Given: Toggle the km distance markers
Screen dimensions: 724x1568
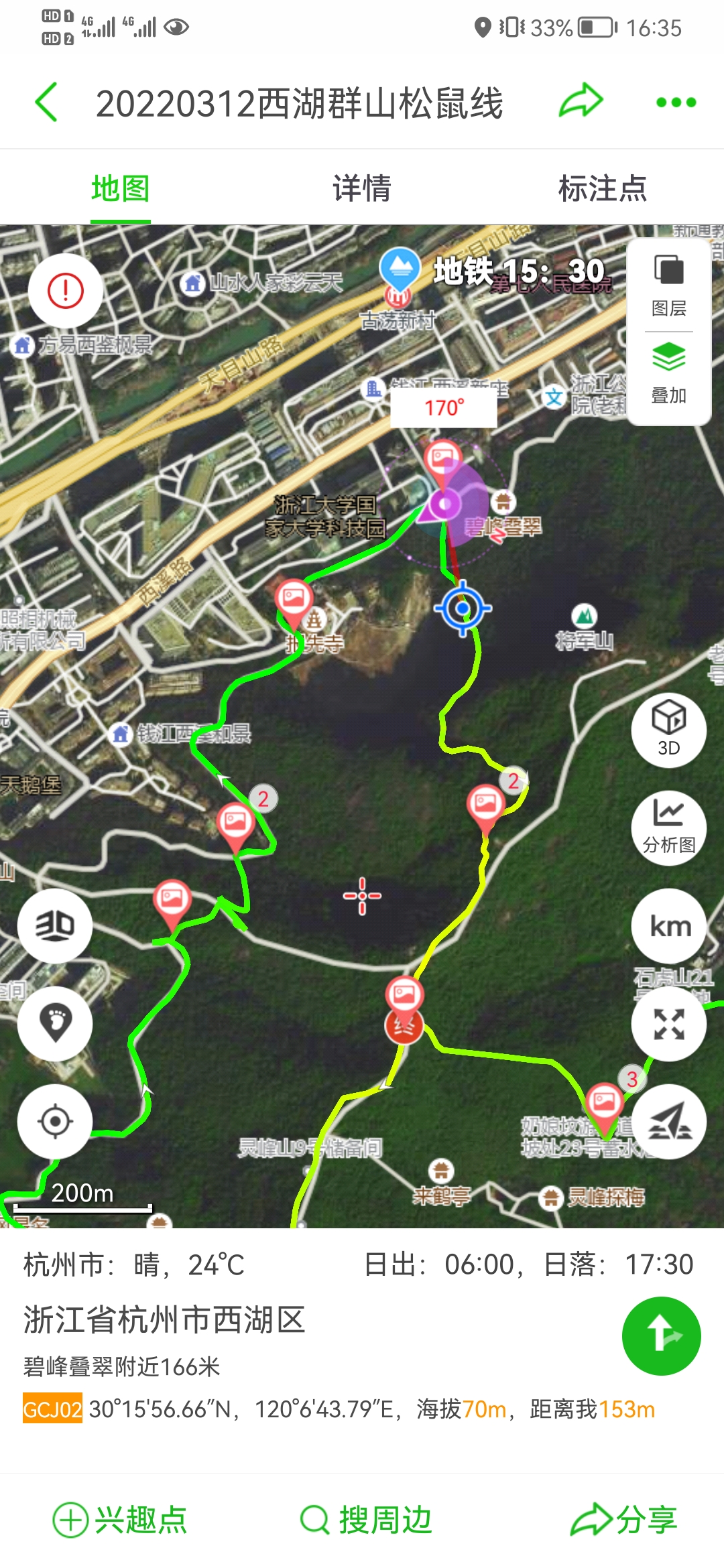Looking at the screenshot, I should 668,926.
